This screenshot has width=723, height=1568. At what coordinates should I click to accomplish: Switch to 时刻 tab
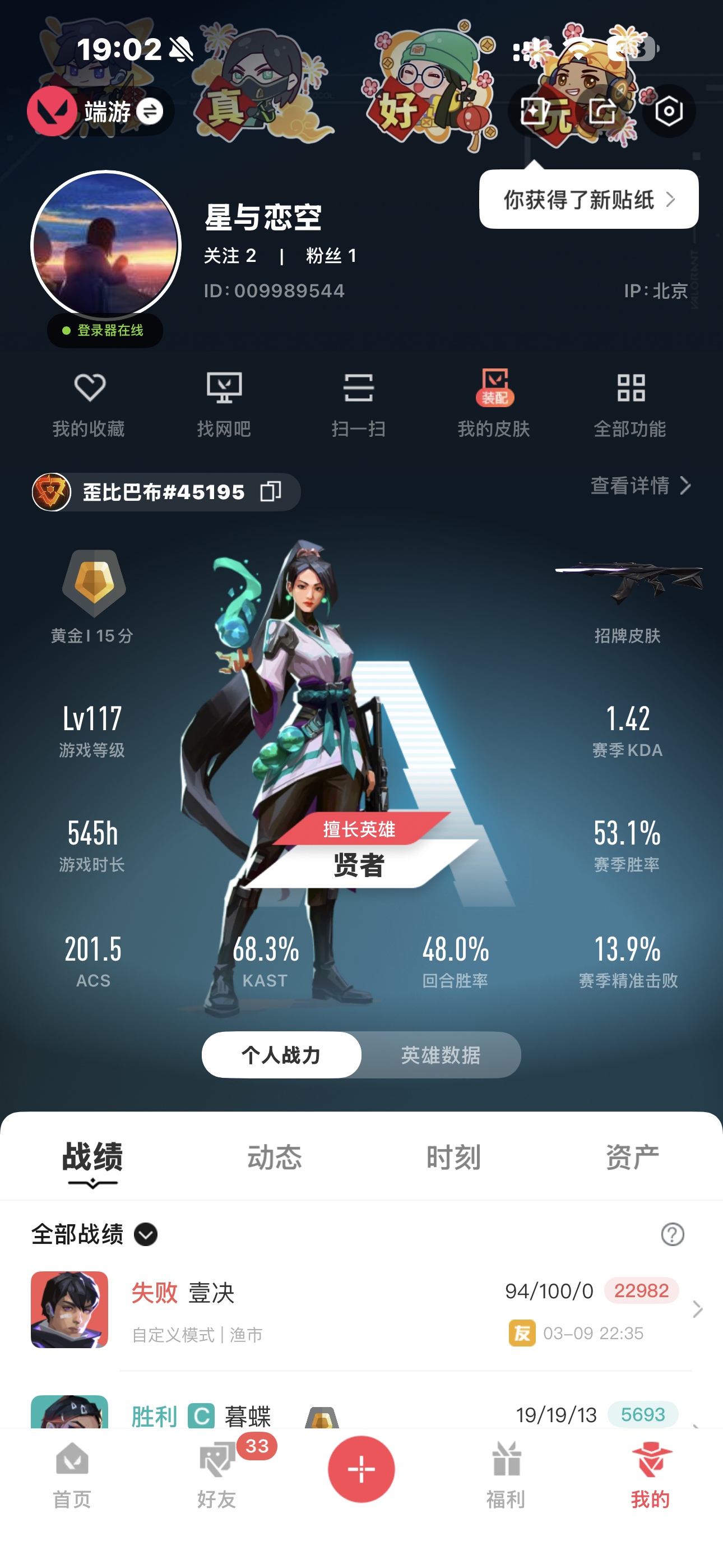(453, 1156)
